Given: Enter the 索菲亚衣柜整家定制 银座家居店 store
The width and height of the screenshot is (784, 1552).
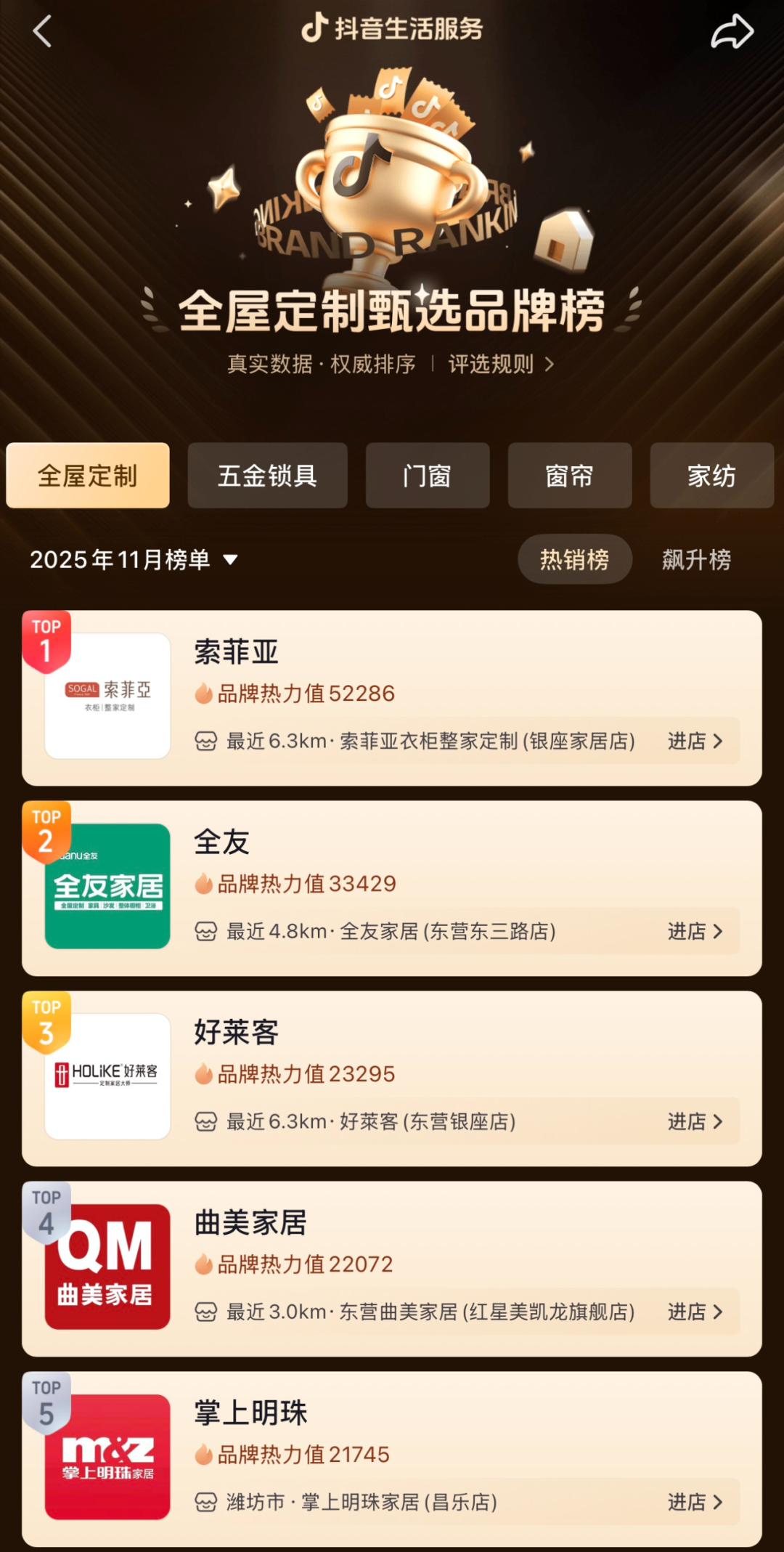Looking at the screenshot, I should [695, 741].
